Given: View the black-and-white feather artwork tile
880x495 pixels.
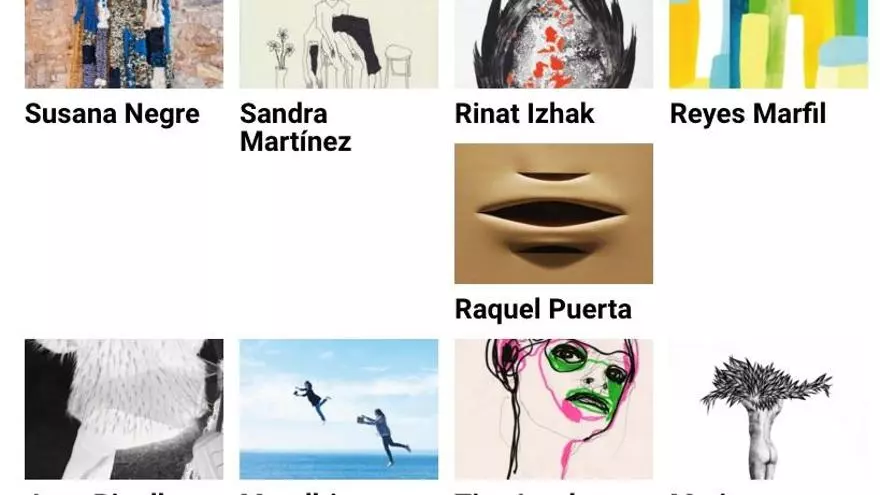Looking at the screenshot, I should click(124, 409).
